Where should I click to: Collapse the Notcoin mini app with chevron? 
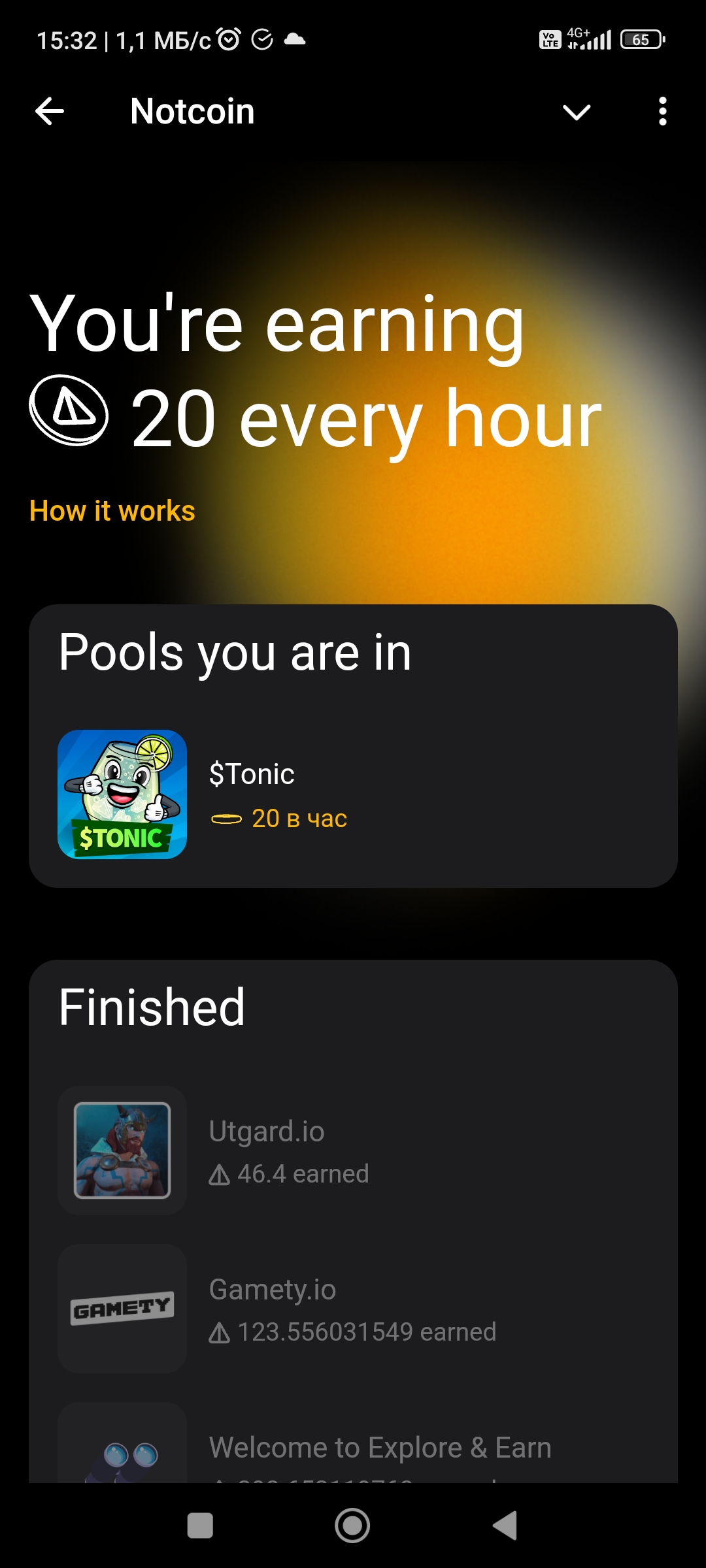[577, 112]
